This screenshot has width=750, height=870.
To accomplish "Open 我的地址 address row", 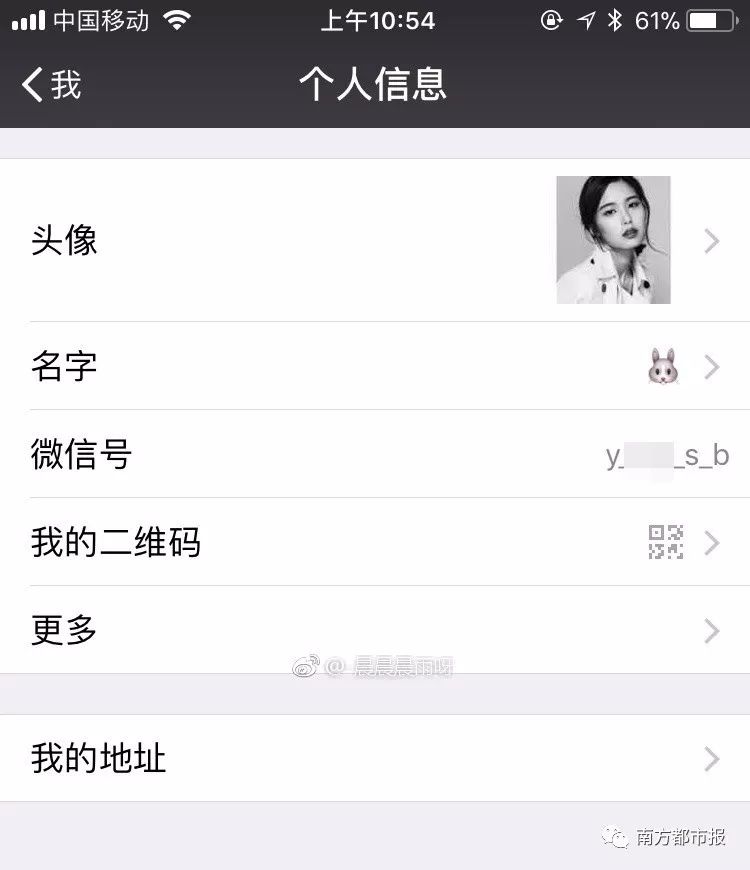I will tap(375, 759).
